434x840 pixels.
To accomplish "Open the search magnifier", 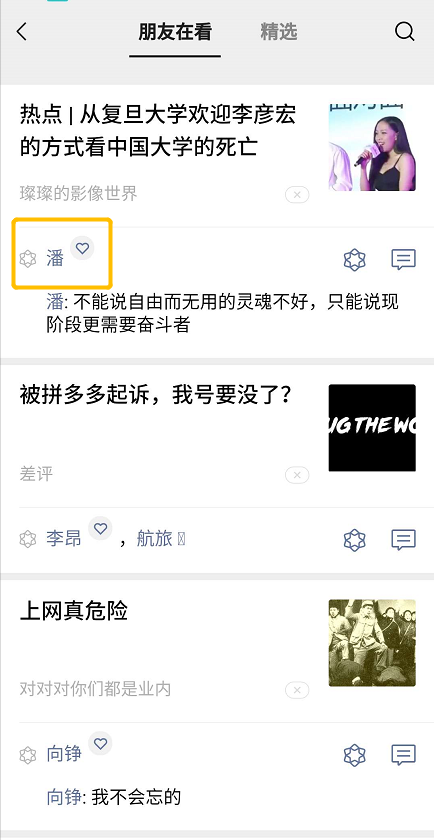I will coord(405,32).
